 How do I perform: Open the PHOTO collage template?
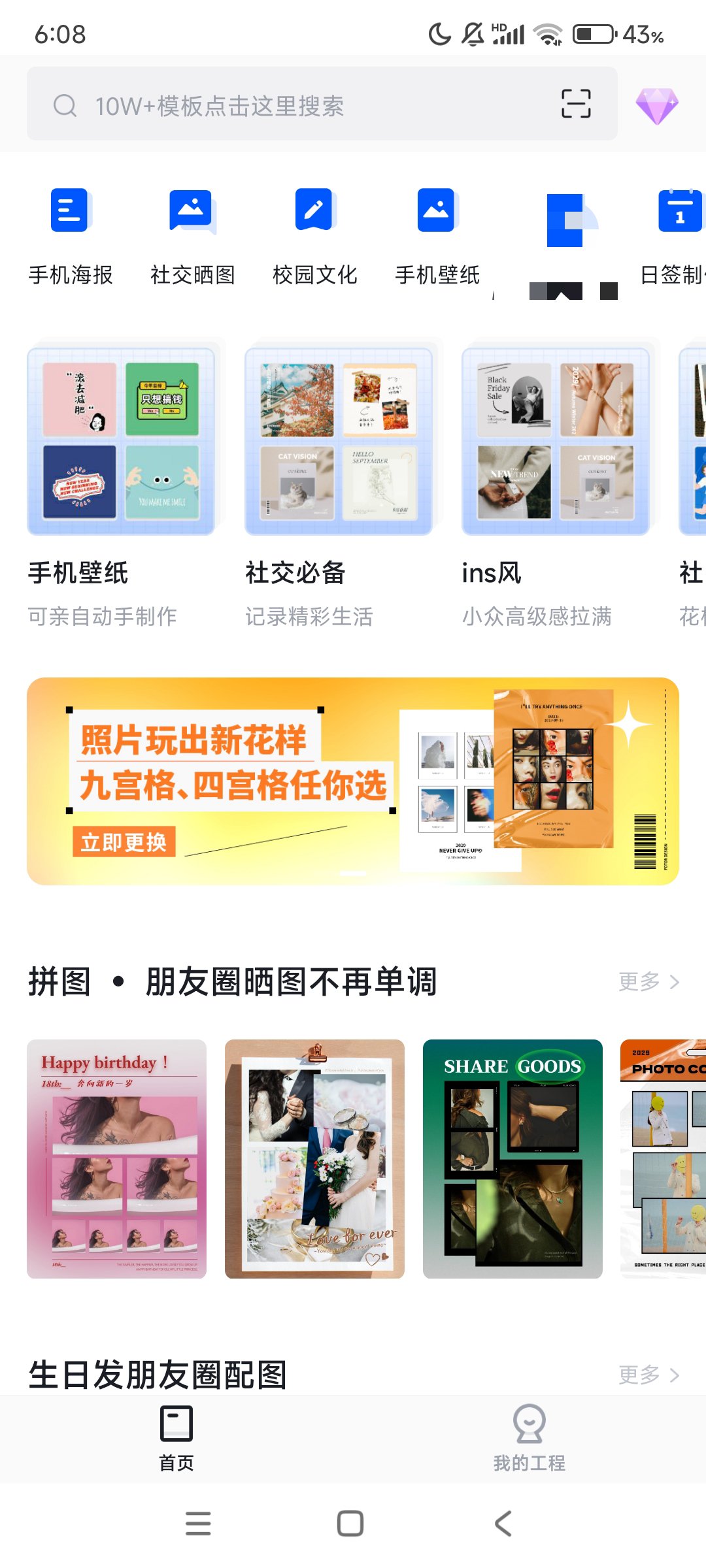(x=664, y=1158)
